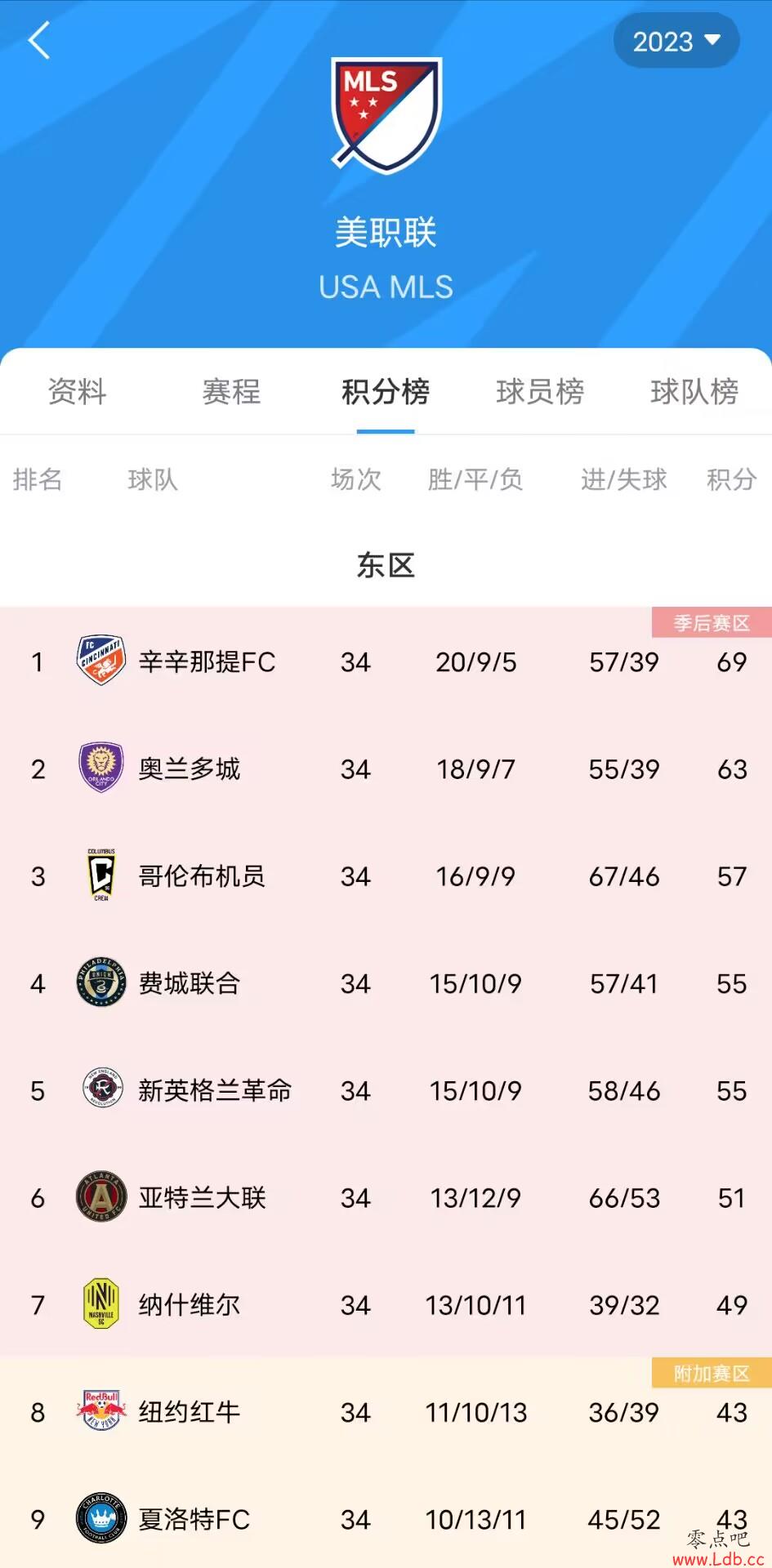Open team 纳什维尔
Viewport: 772px width, 1568px height.
[x=189, y=1305]
